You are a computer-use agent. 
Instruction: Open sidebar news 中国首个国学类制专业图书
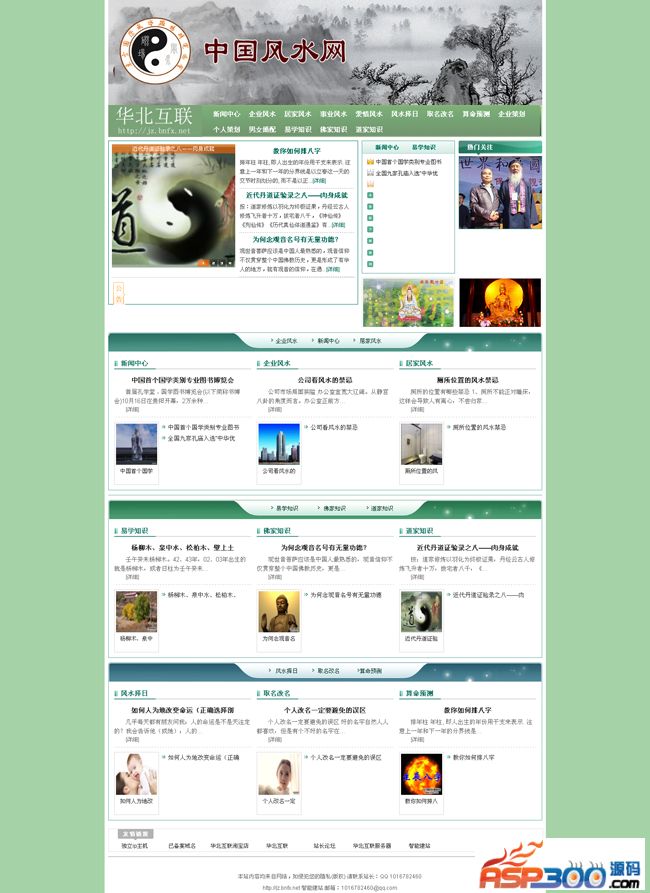tap(408, 161)
